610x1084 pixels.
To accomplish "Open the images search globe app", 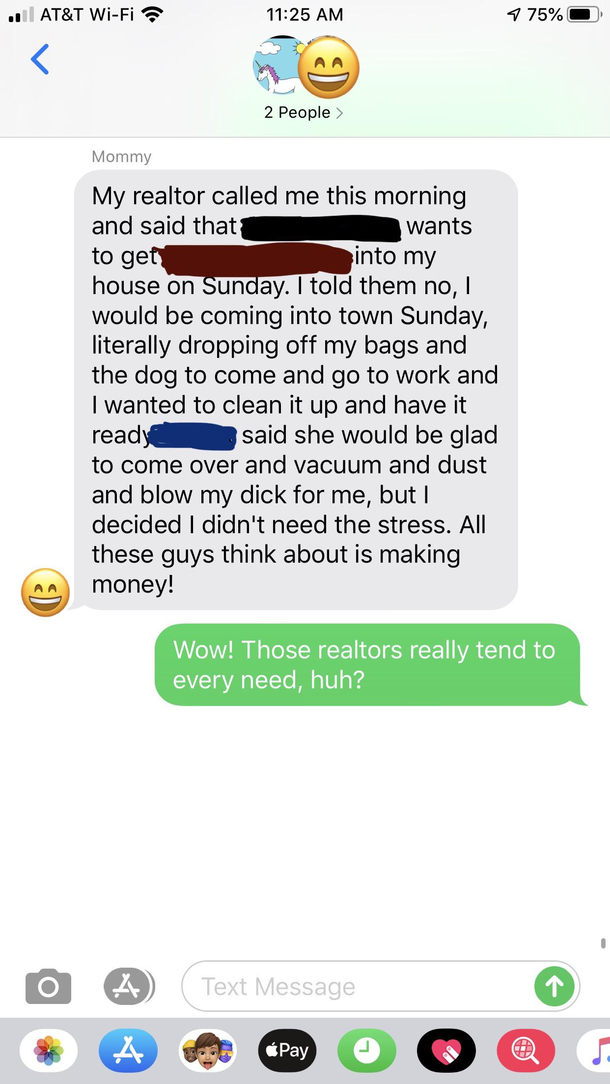I will click(527, 1050).
